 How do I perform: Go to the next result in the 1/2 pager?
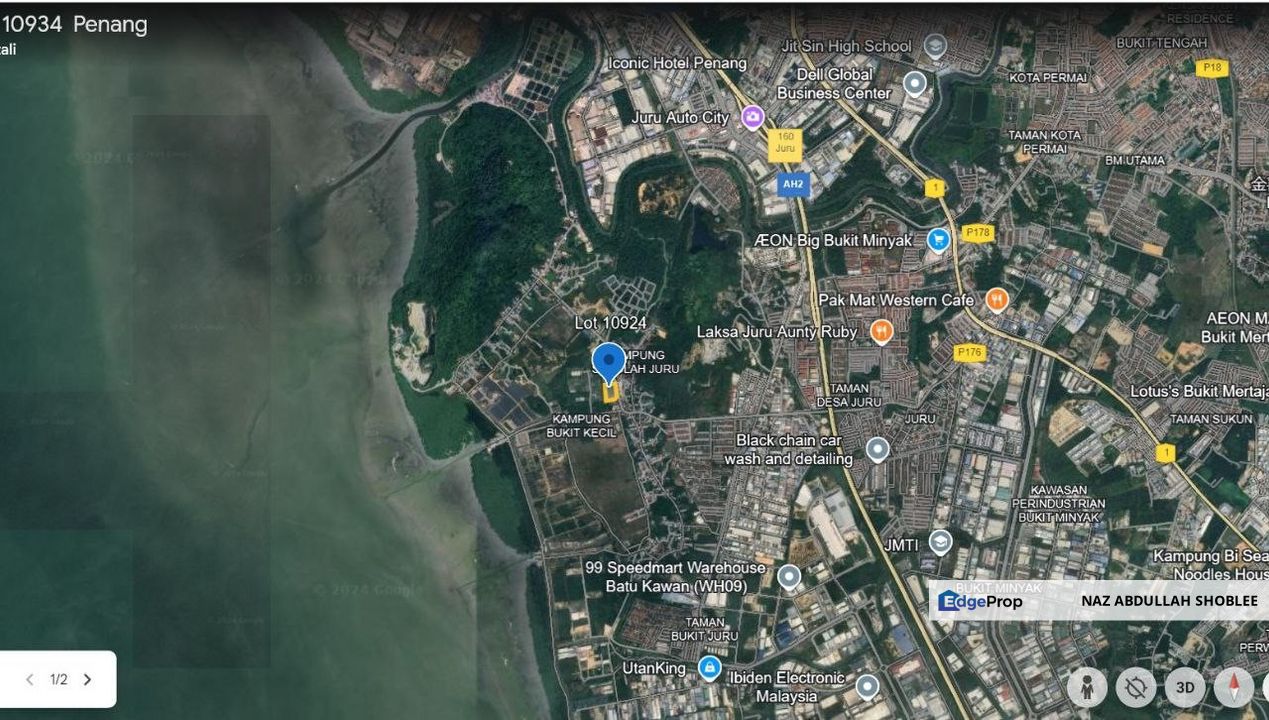click(88, 680)
